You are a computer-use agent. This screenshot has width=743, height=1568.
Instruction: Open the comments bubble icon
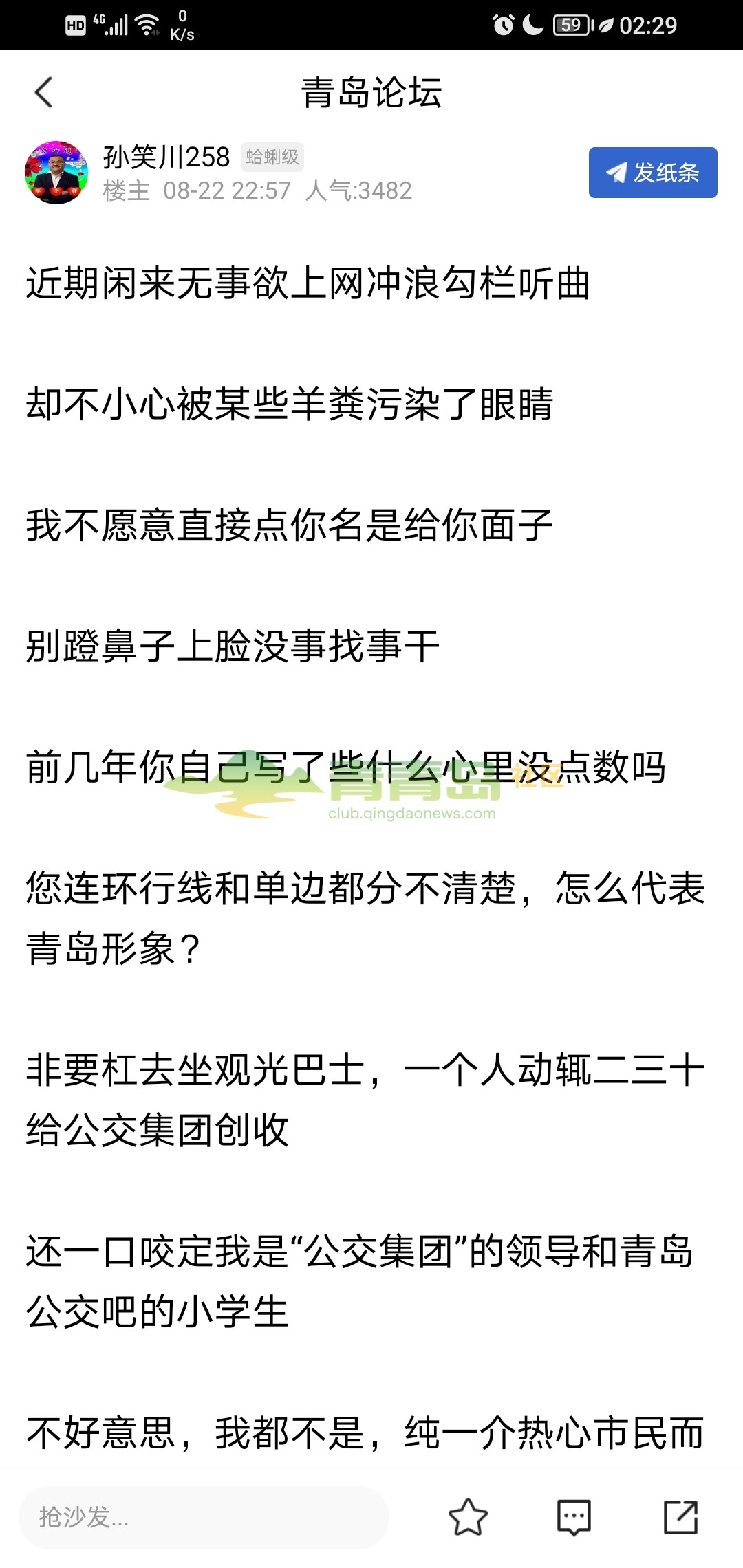574,1517
